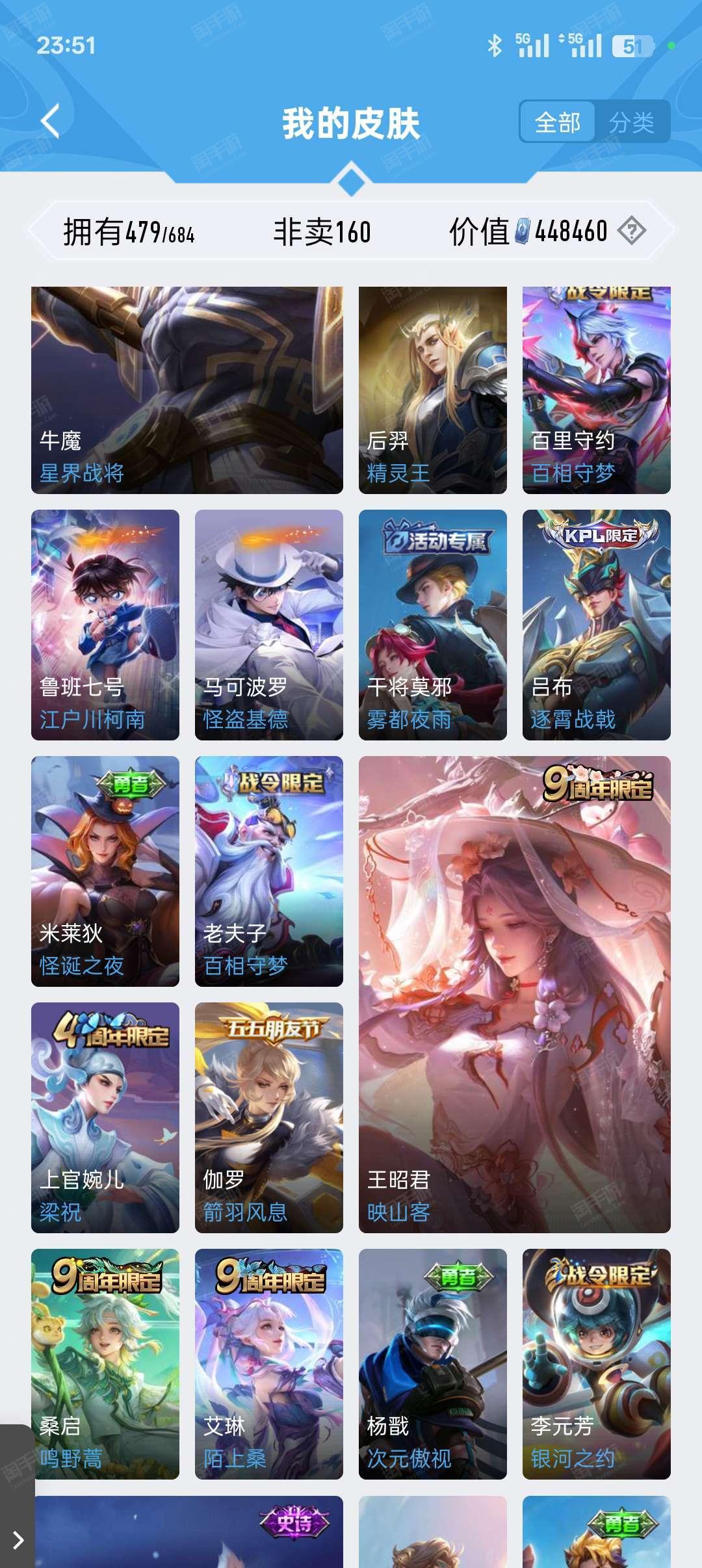Open 牛魔 星界战将 skin
This screenshot has height=1568, width=702.
[187, 390]
